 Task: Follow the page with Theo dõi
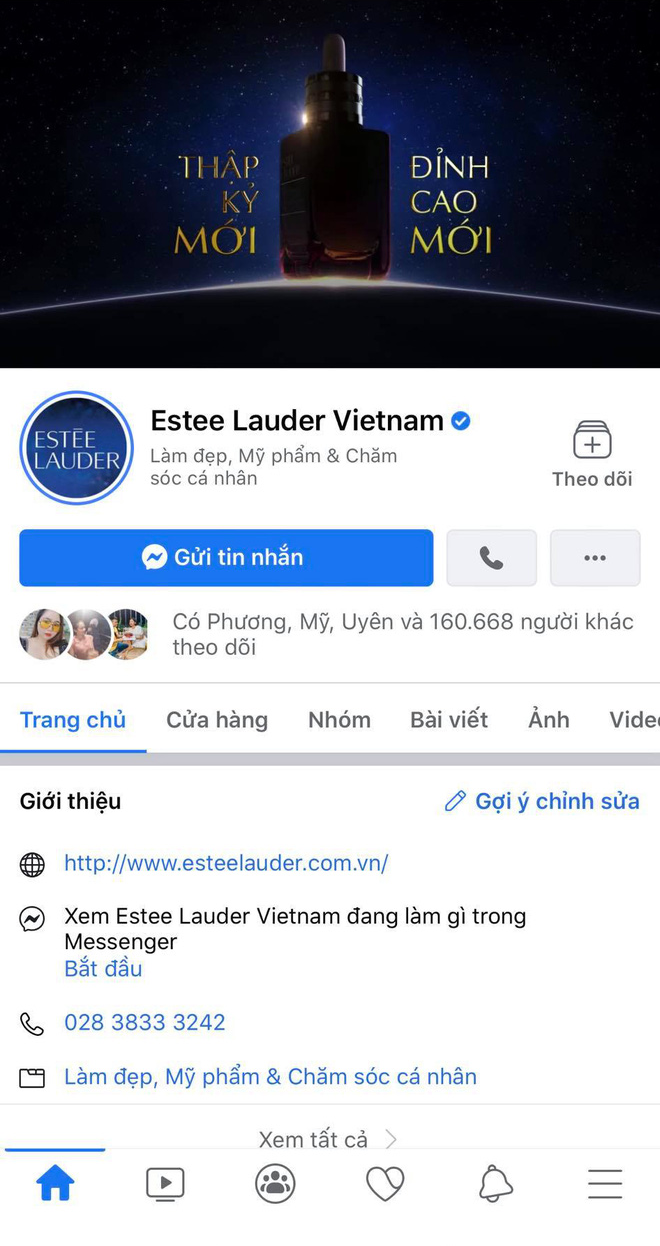pyautogui.click(x=592, y=455)
